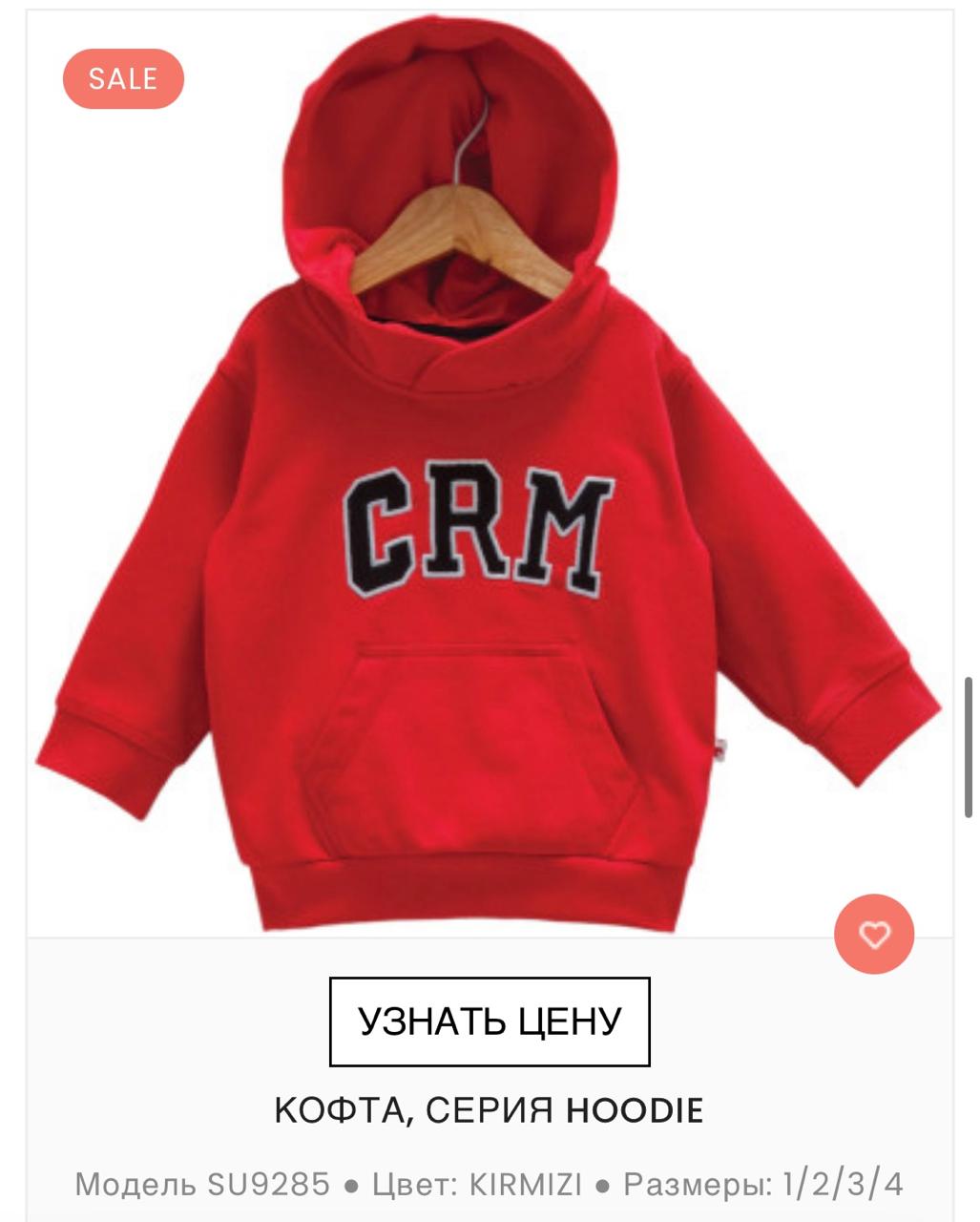The height and width of the screenshot is (1222, 980).
Task: Add the red hoodie to favorites
Action: 874,934
